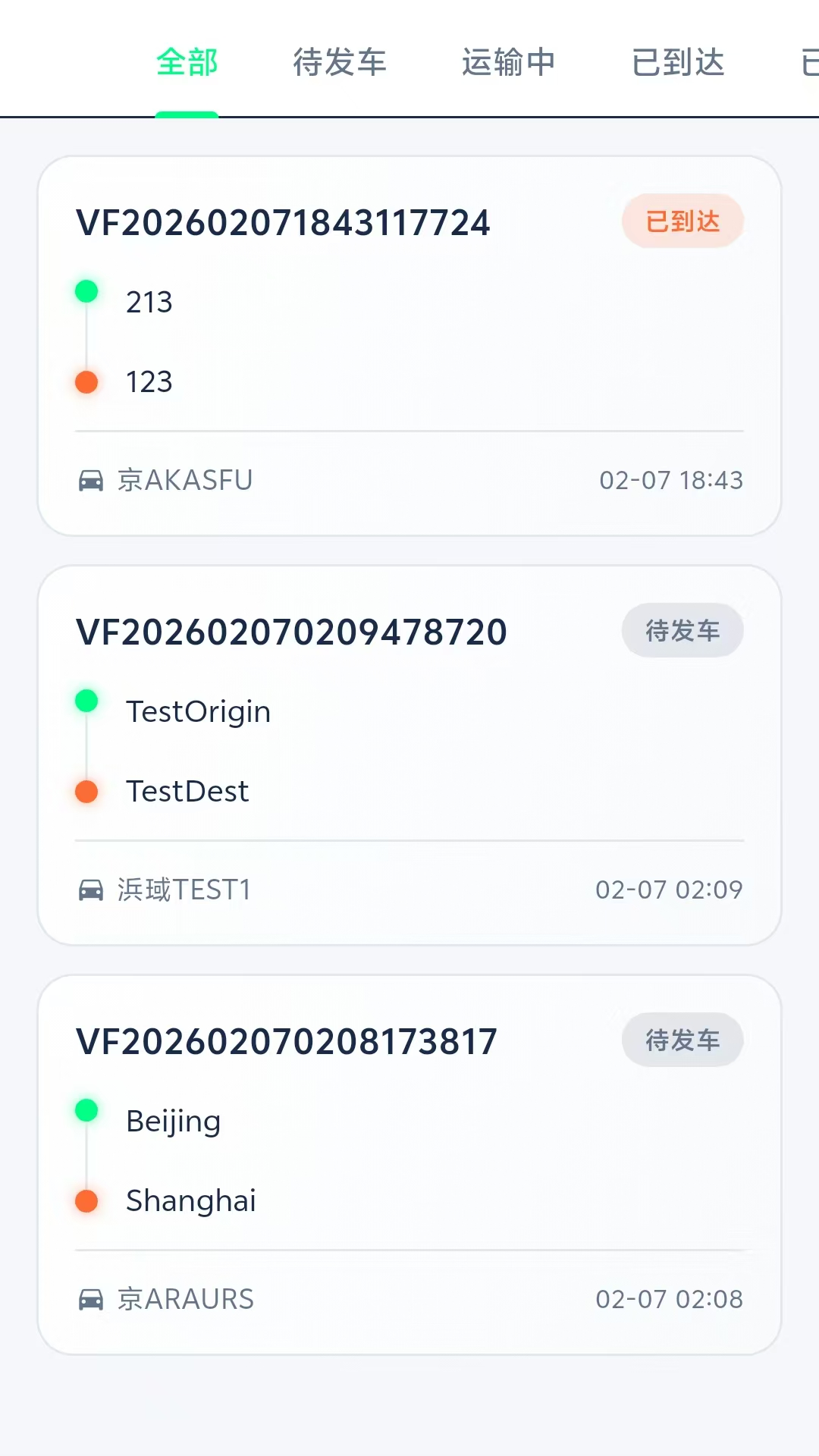Click the green origin dot beside Beijing

click(86, 1109)
